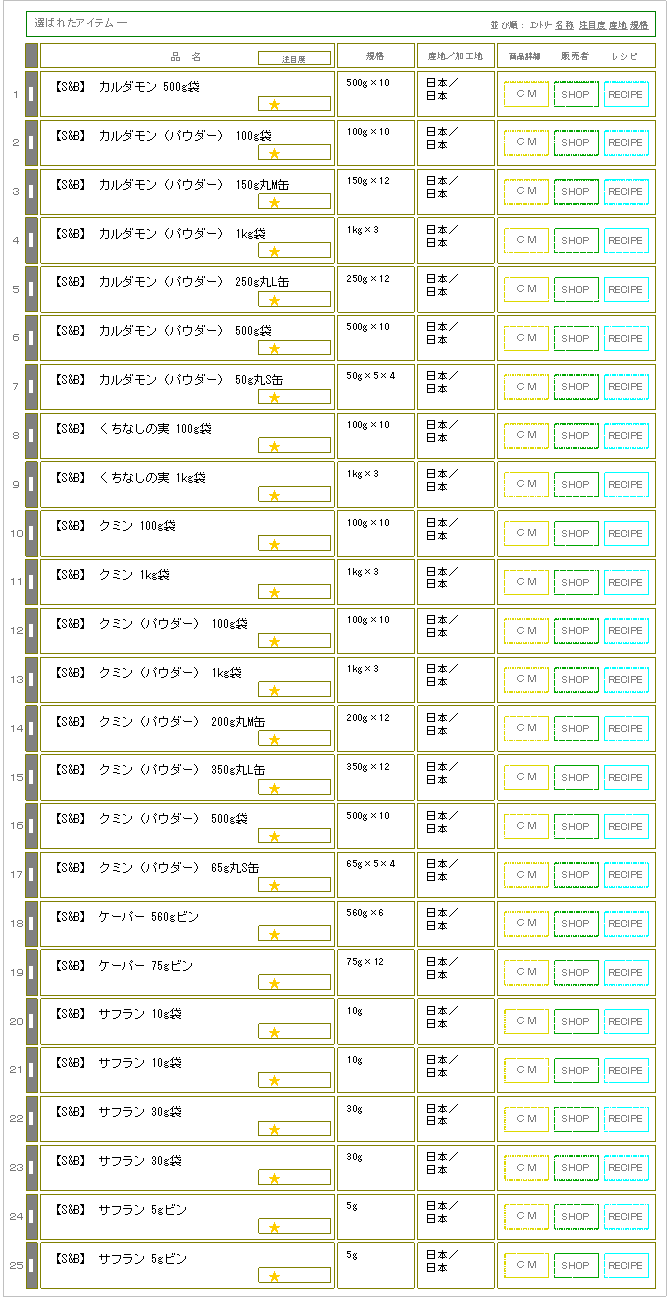Image resolution: width=668 pixels, height=1298 pixels.
Task: View RECIPE for クミン（パウダー）500g袋
Action: click(626, 827)
